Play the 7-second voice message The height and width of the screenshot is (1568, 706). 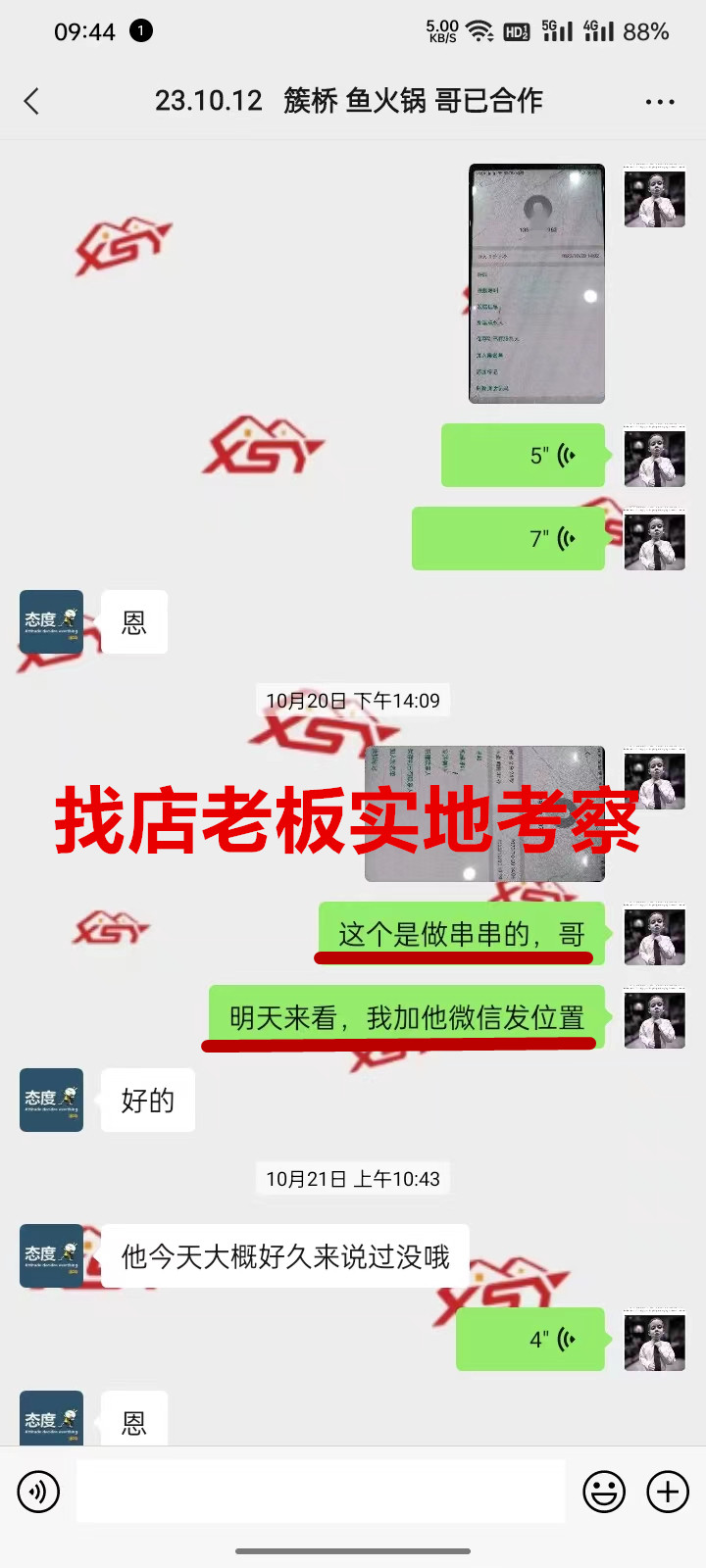coord(508,539)
